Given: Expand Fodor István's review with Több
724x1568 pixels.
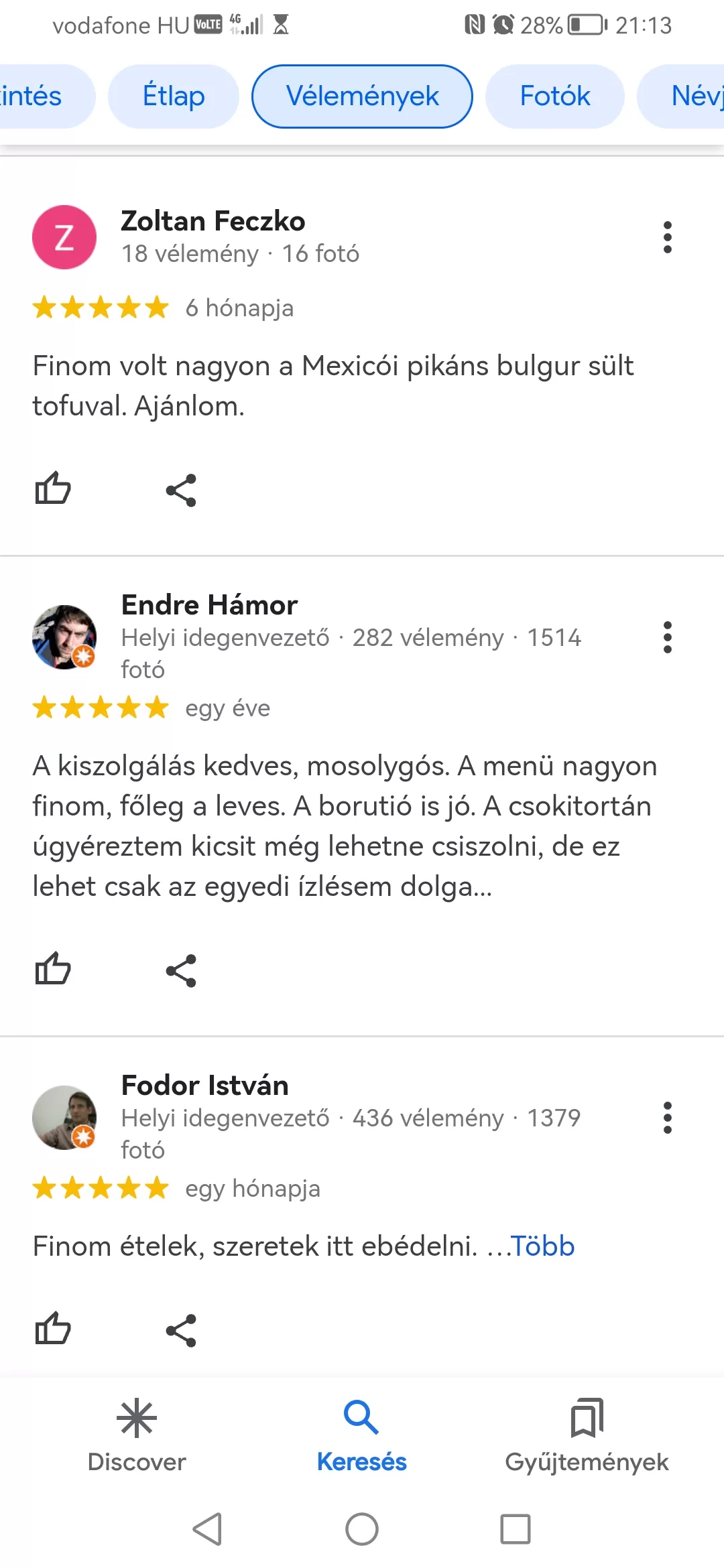Looking at the screenshot, I should tap(542, 1246).
